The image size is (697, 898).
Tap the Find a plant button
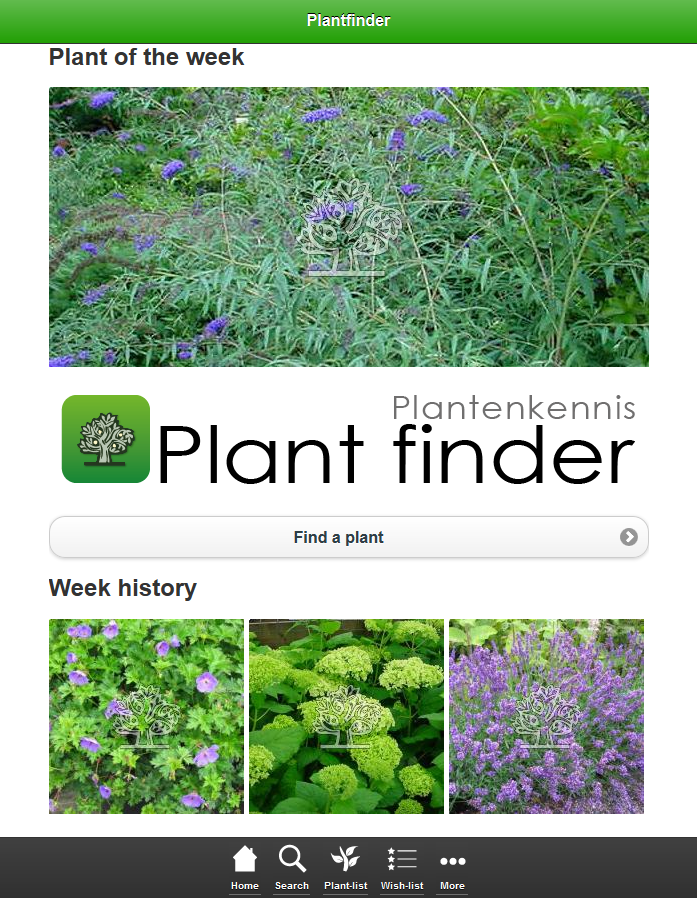click(348, 537)
